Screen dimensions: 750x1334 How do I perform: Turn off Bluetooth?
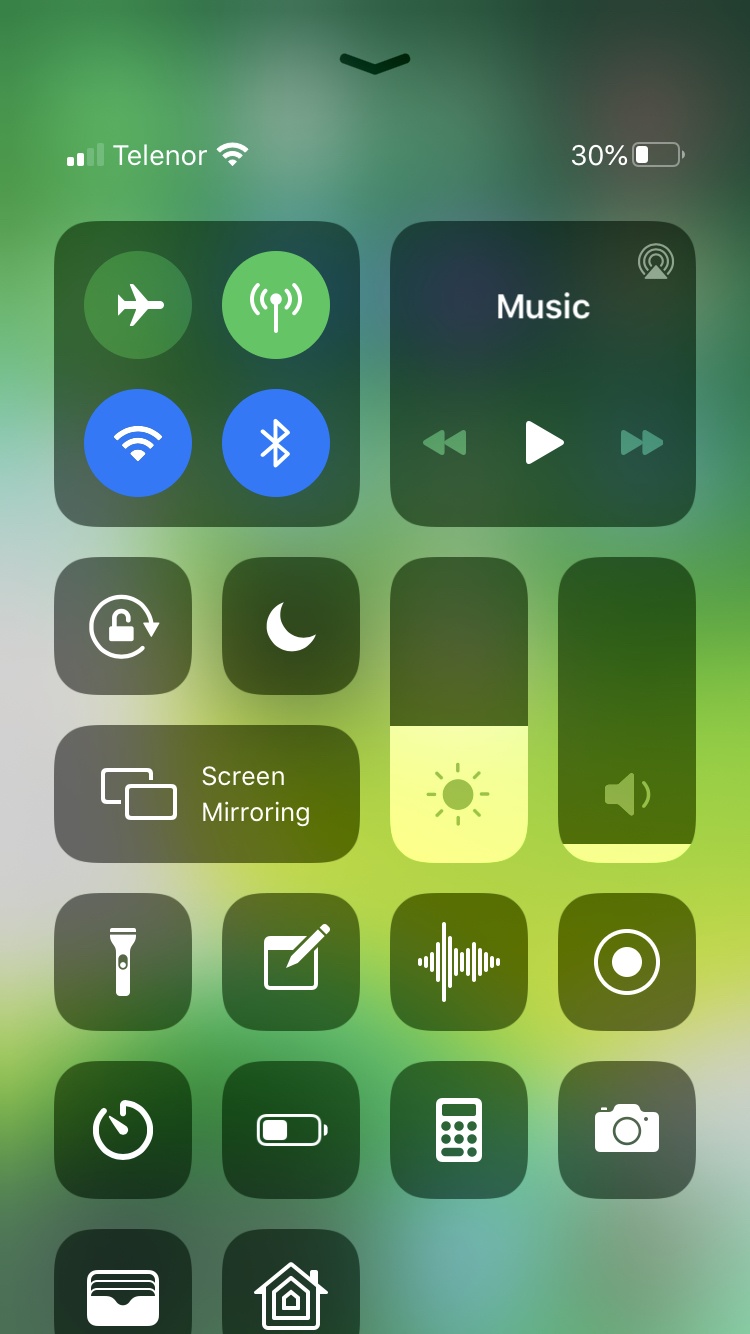pyautogui.click(x=276, y=443)
